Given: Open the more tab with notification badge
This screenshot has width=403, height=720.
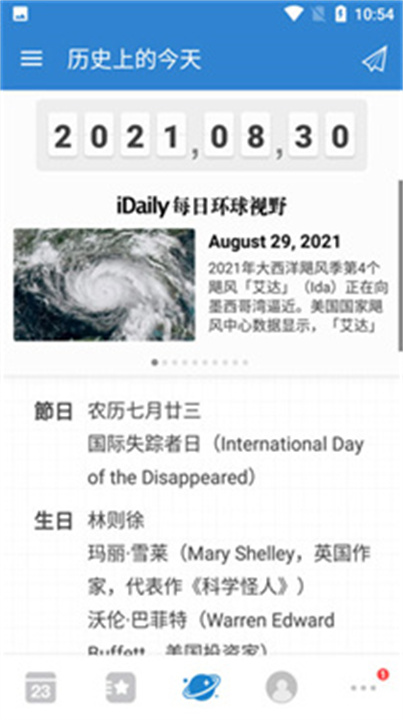Looking at the screenshot, I should (366, 686).
